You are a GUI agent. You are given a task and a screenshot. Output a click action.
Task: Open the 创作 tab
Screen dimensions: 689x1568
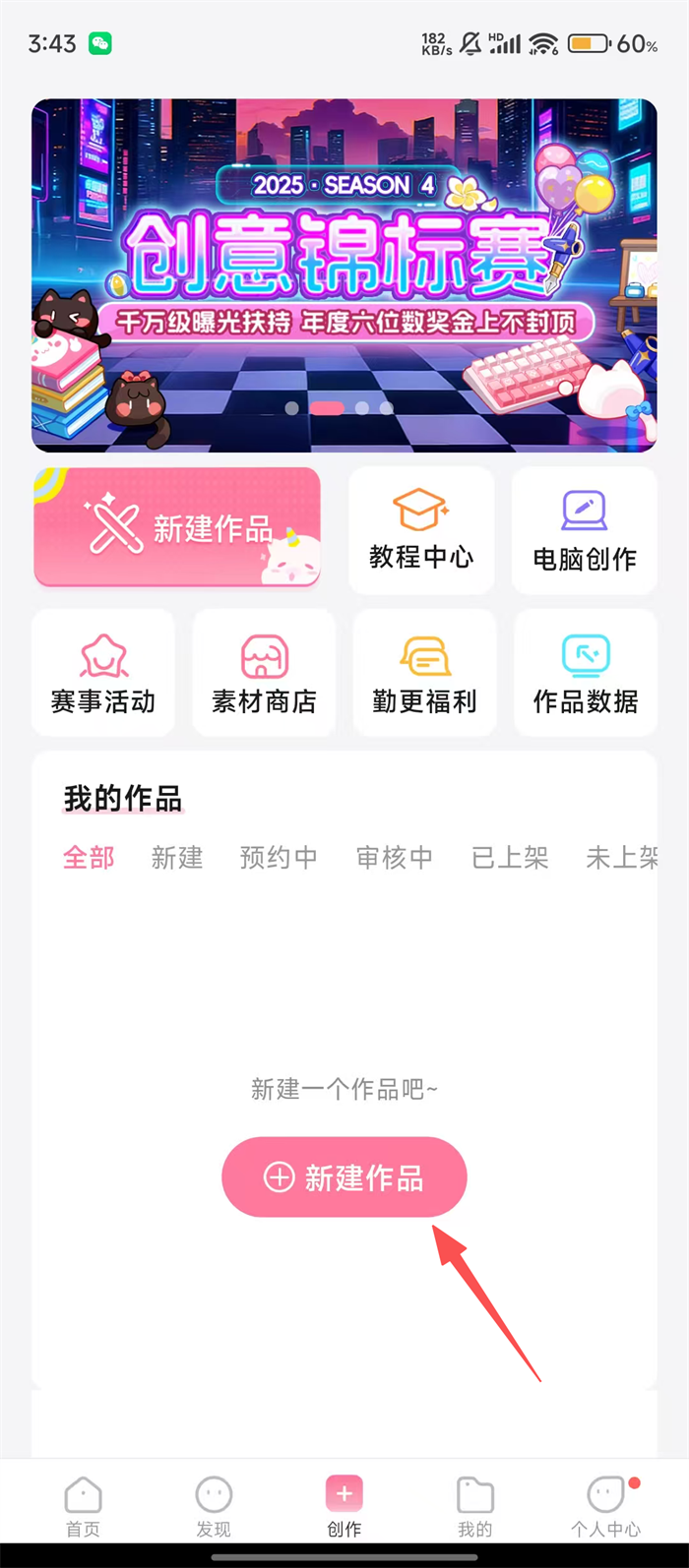[344, 1507]
